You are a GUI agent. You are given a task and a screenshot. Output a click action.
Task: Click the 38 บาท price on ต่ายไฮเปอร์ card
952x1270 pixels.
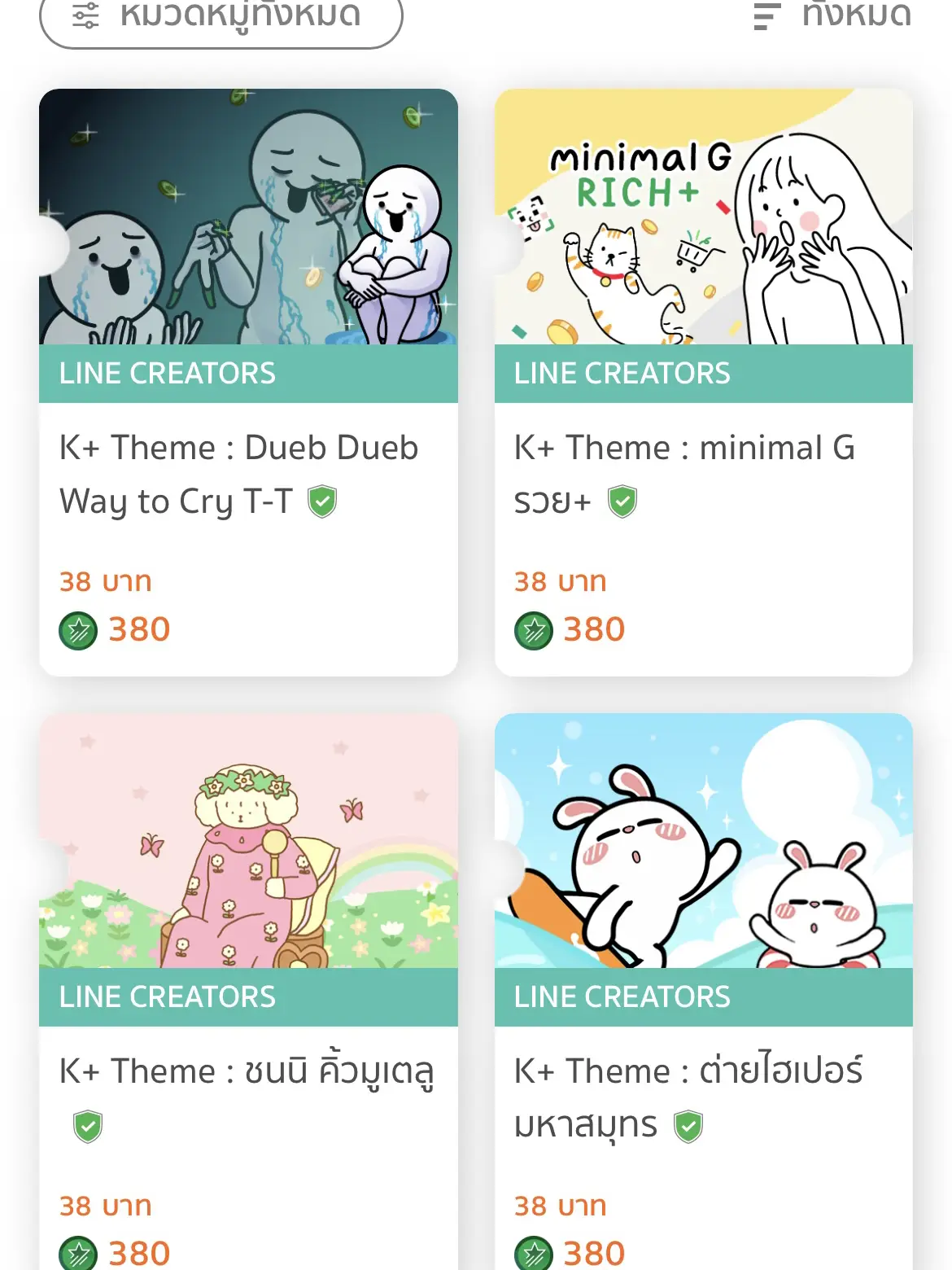[561, 1206]
